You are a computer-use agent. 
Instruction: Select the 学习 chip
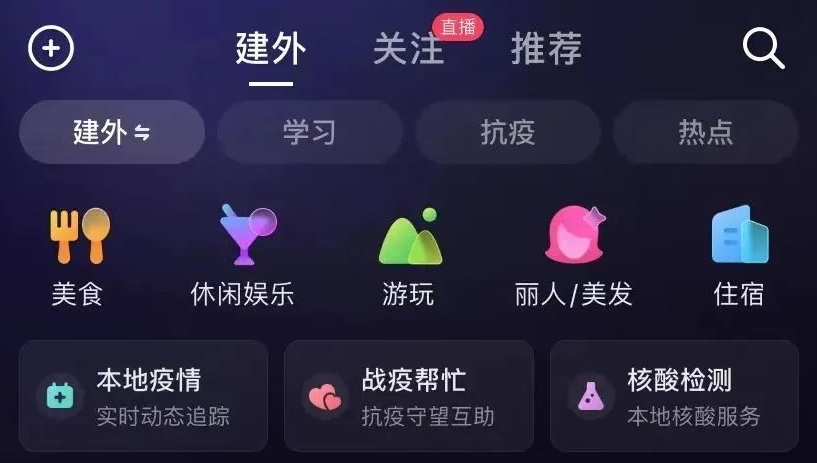309,132
